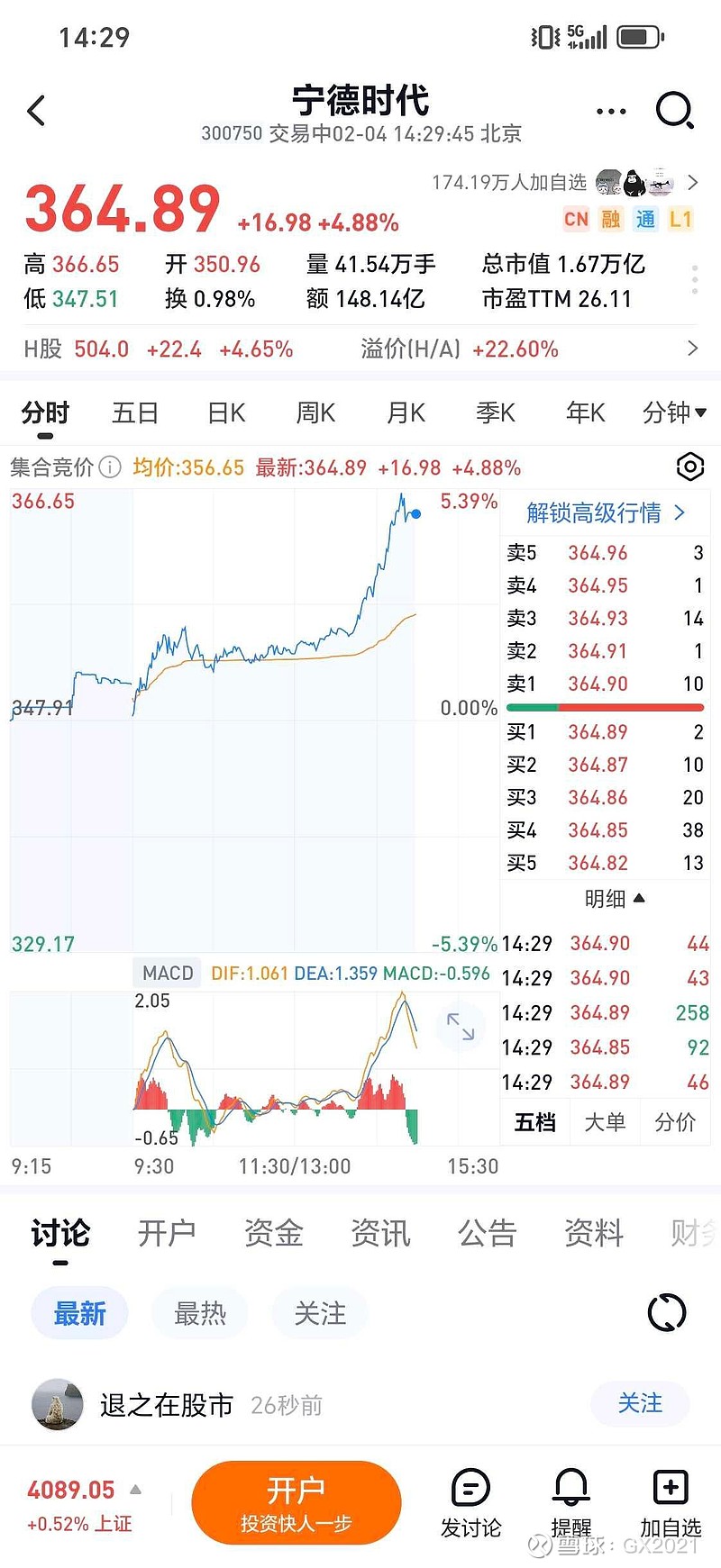Select the 最新 comment filter

[x=79, y=1312]
